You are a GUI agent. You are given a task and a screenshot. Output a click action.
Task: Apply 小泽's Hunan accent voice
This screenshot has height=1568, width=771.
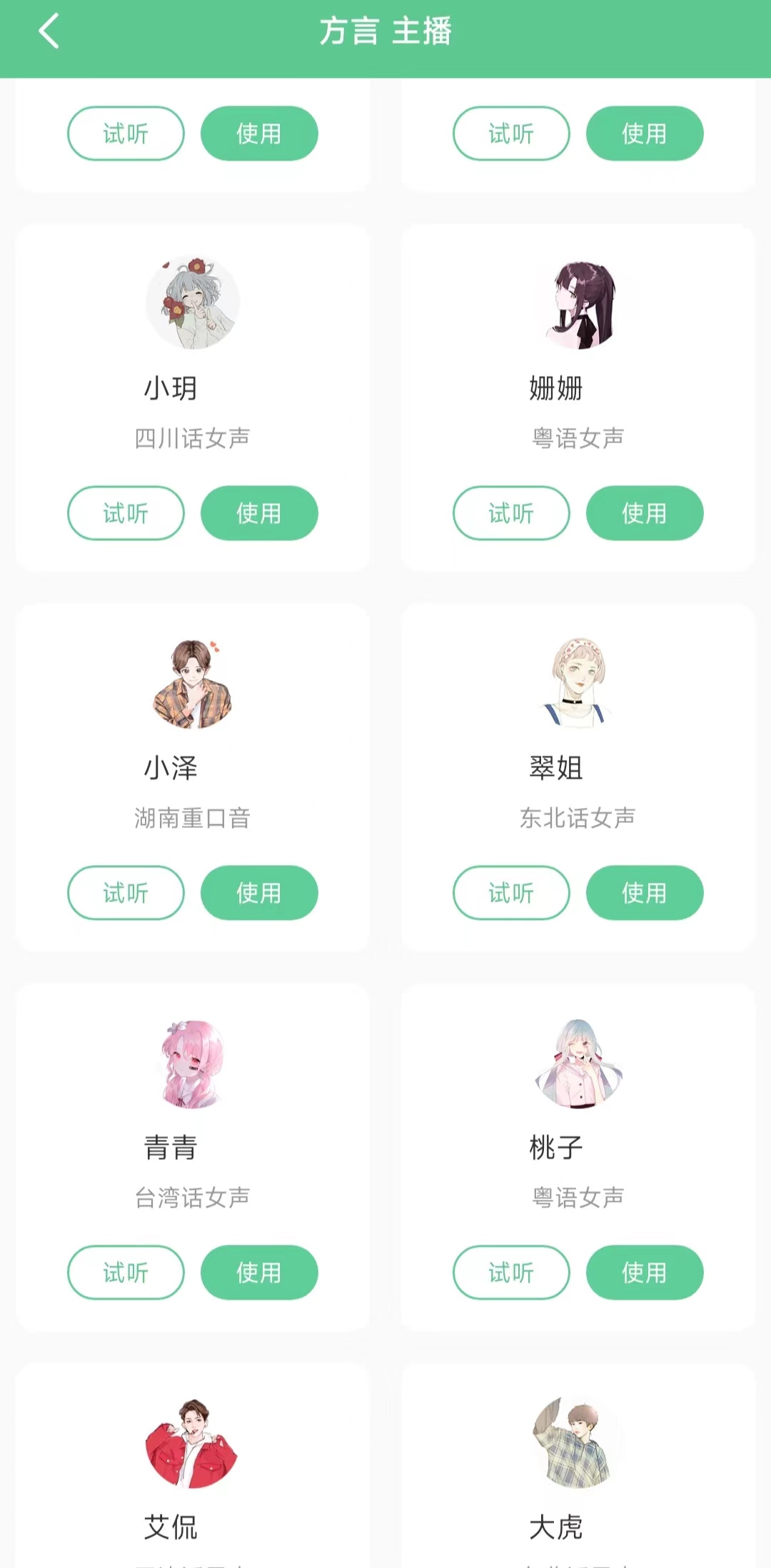click(x=259, y=893)
